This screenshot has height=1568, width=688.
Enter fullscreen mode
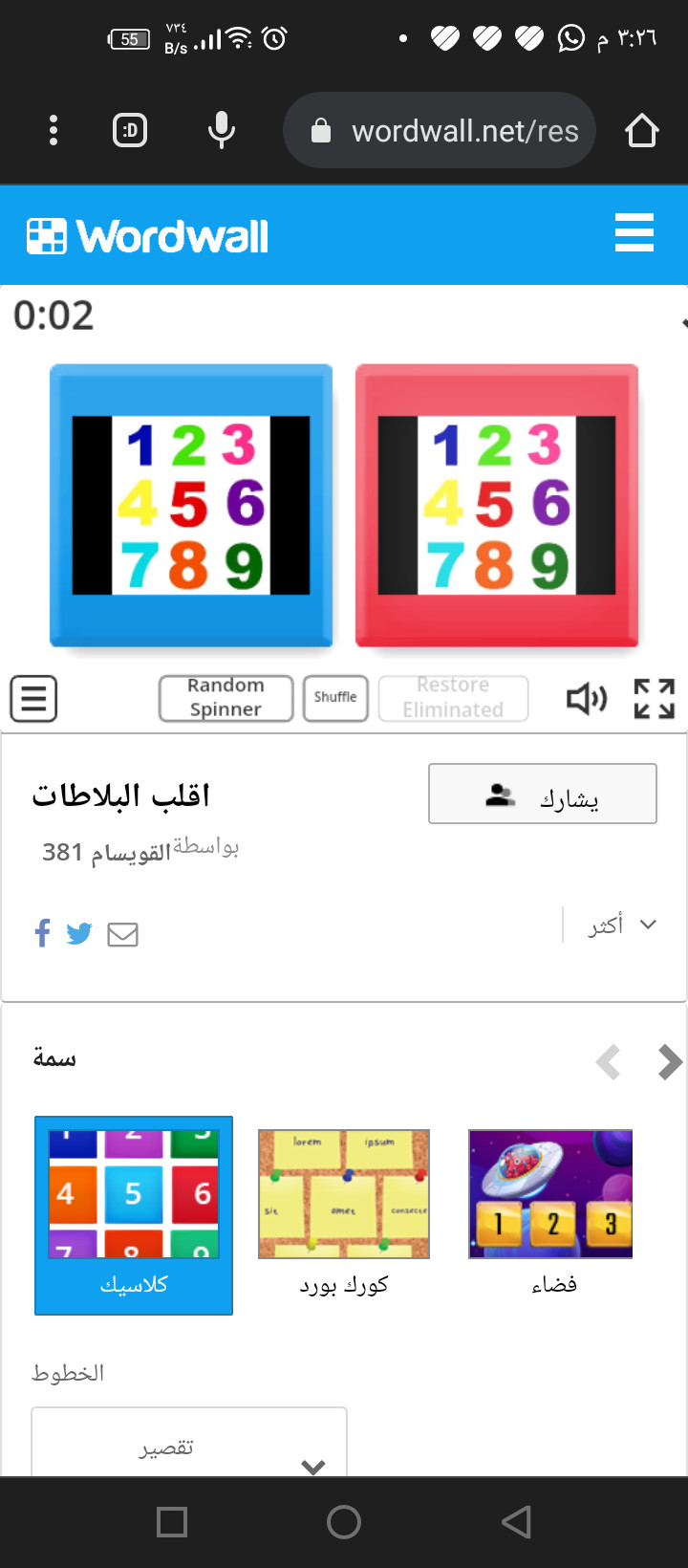655,699
